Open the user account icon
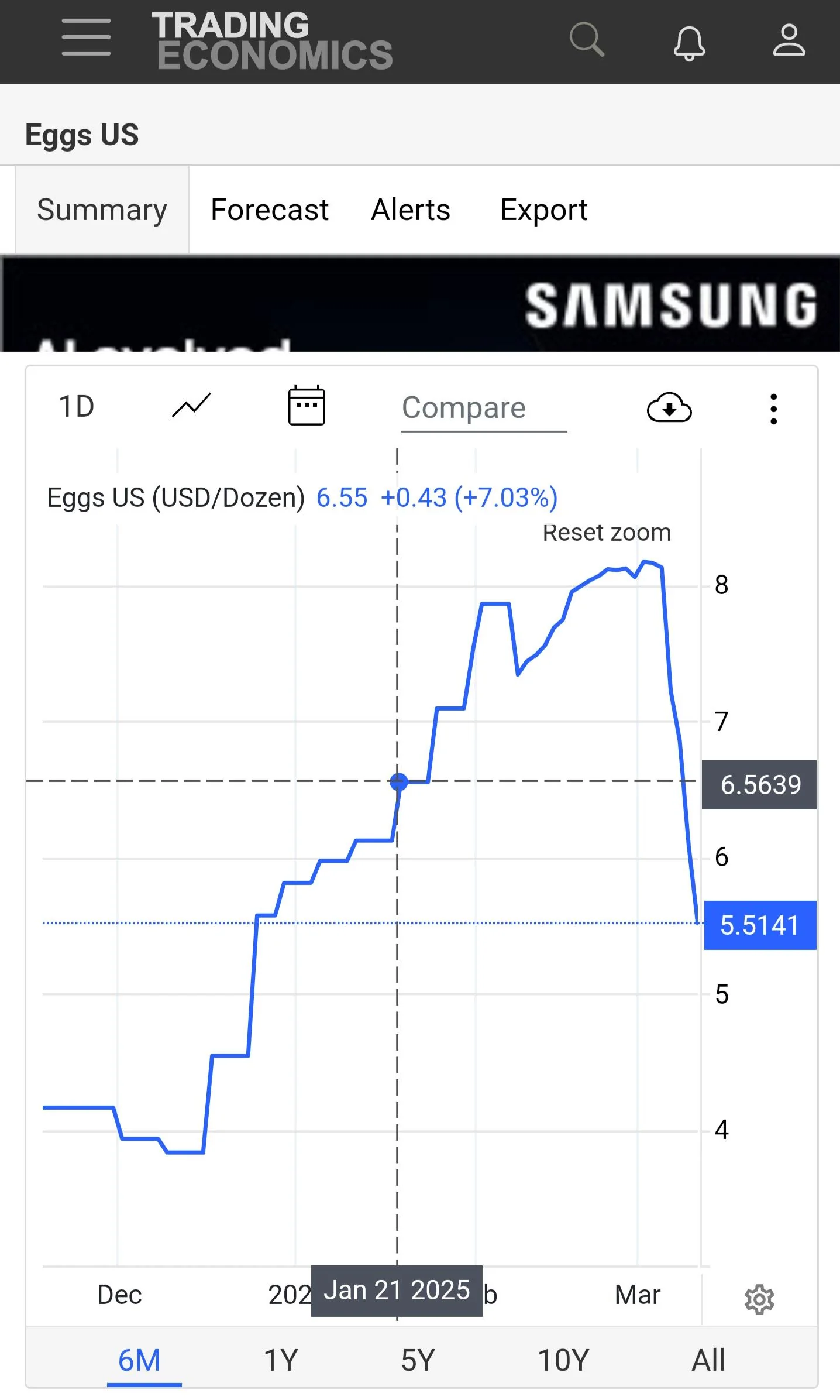The width and height of the screenshot is (840, 1400). point(789,40)
